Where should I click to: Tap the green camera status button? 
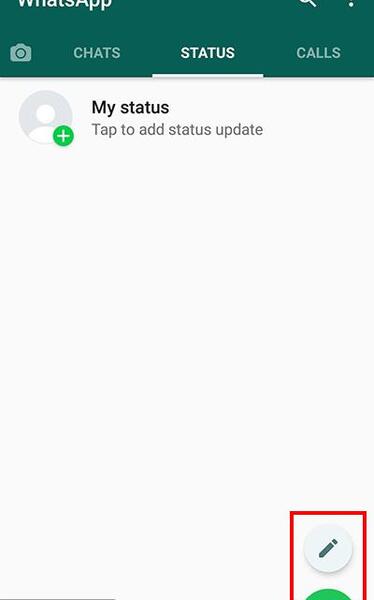coord(328,594)
